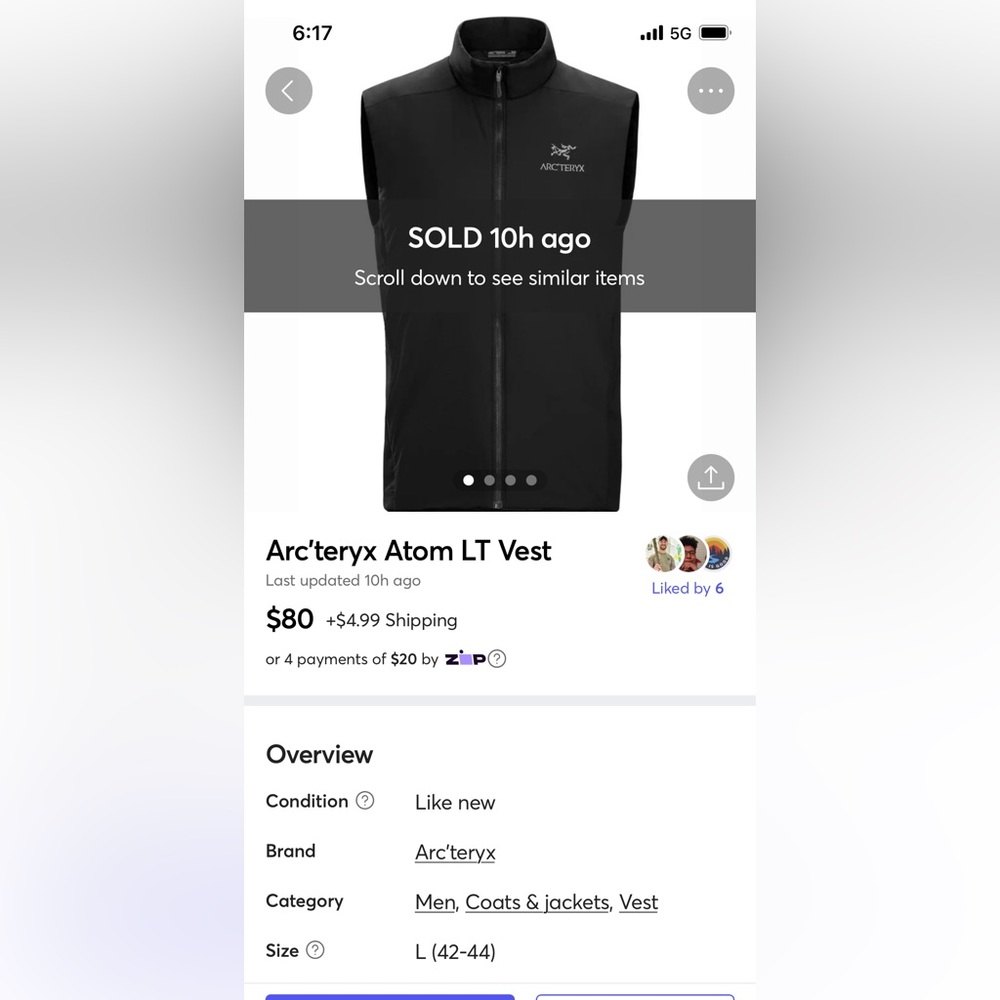View users who liked this item
This screenshot has height=1000, width=1000.
[x=688, y=588]
